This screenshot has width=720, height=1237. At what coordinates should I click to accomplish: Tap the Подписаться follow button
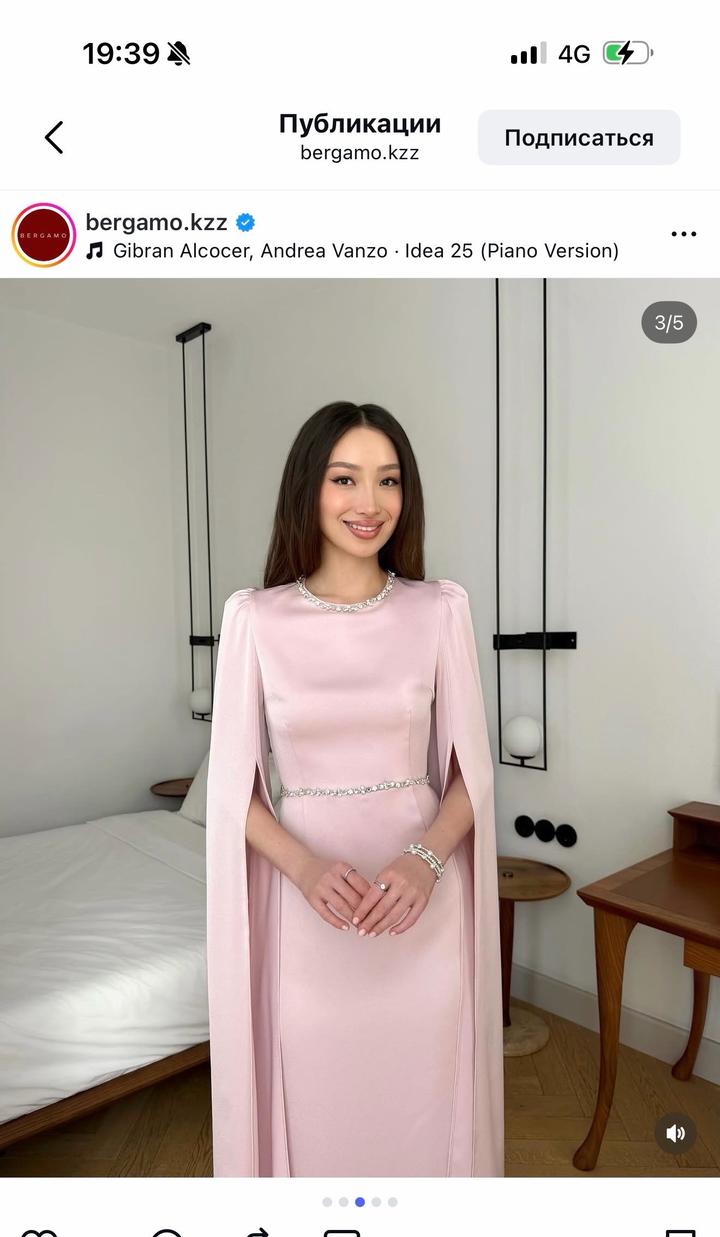coord(579,138)
